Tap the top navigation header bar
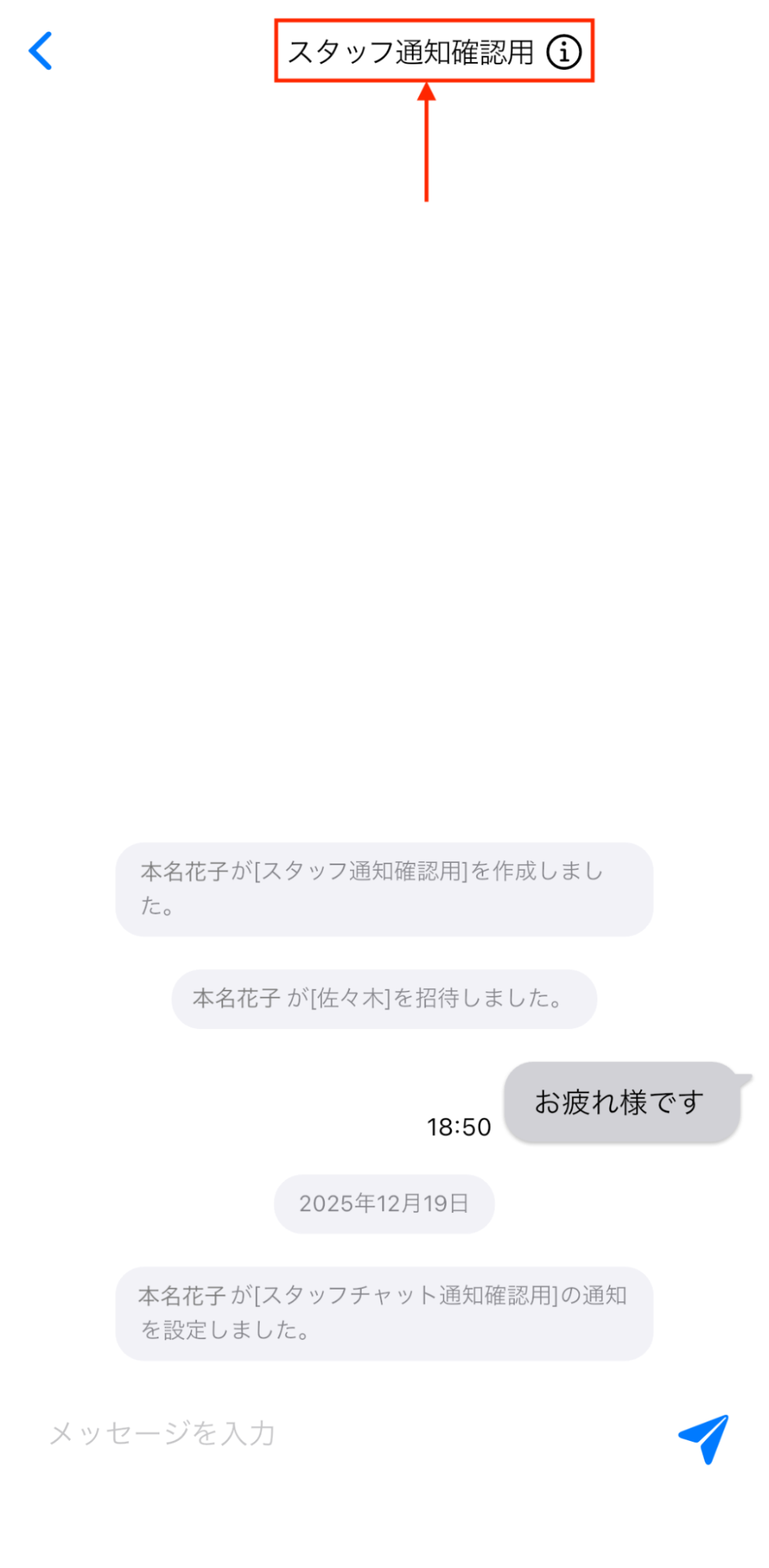Screen dimensions: 769x1568 tap(384, 52)
